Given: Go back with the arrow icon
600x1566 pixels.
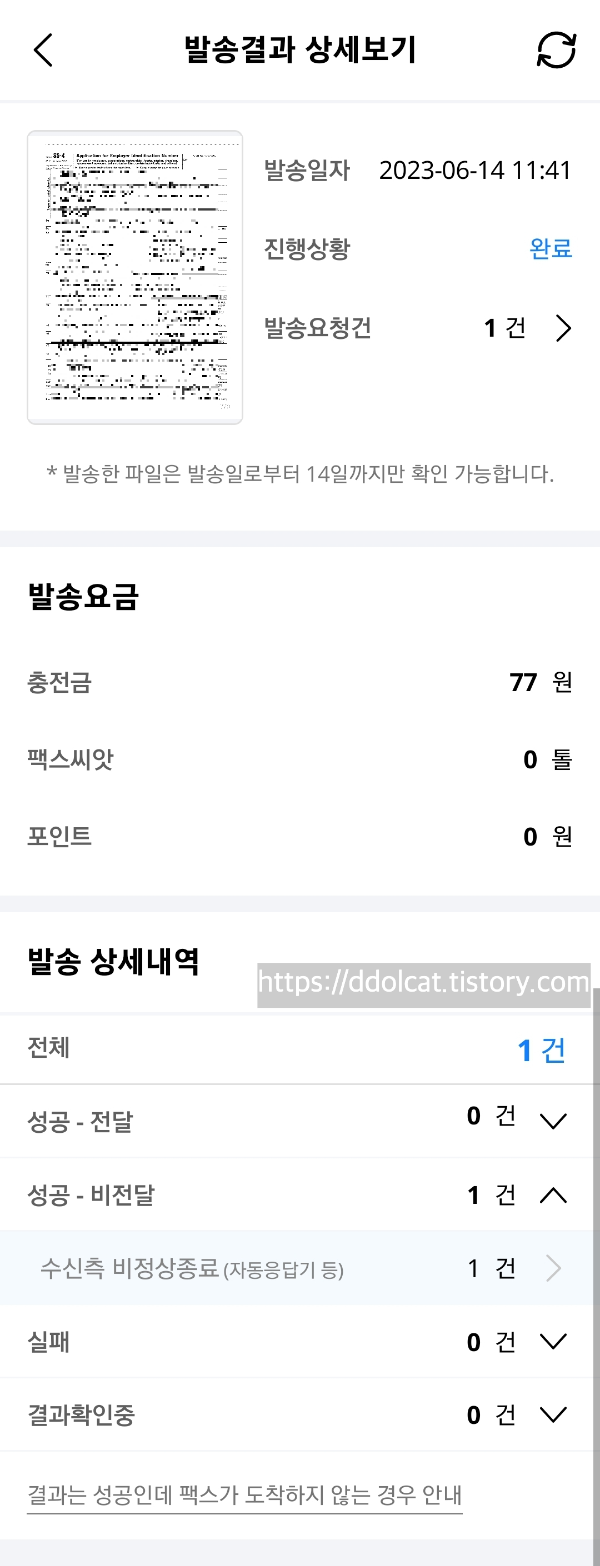Looking at the screenshot, I should coord(43,50).
